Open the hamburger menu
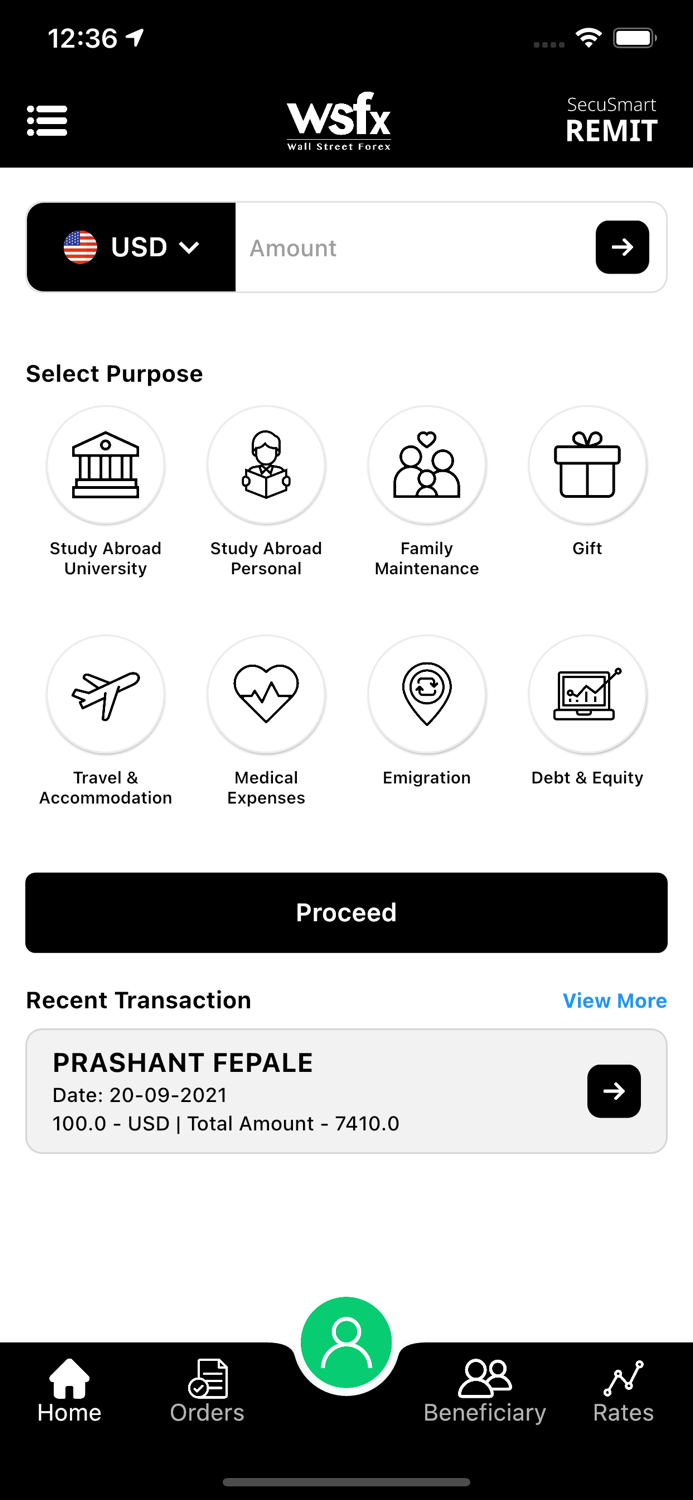This screenshot has height=1500, width=693. click(47, 121)
